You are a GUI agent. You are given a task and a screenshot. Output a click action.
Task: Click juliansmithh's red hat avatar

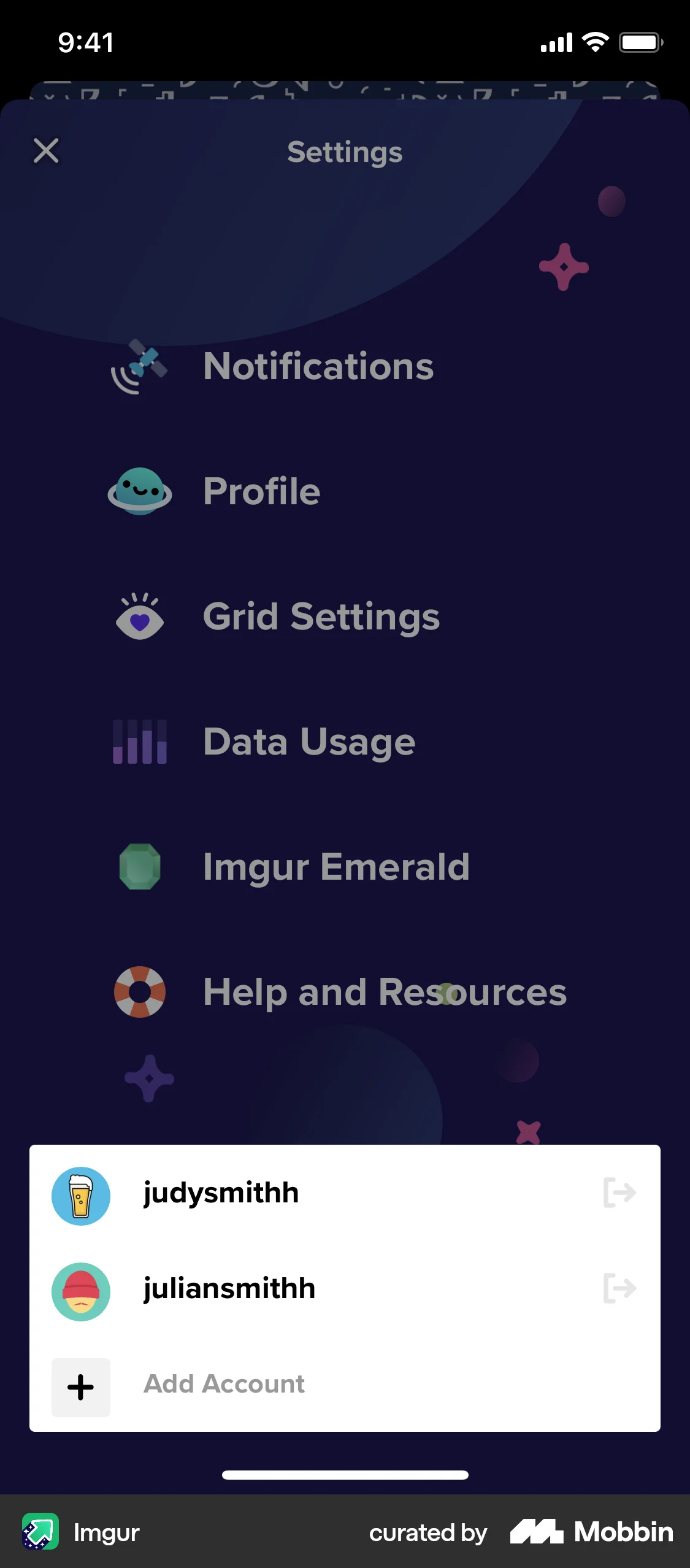[80, 1292]
